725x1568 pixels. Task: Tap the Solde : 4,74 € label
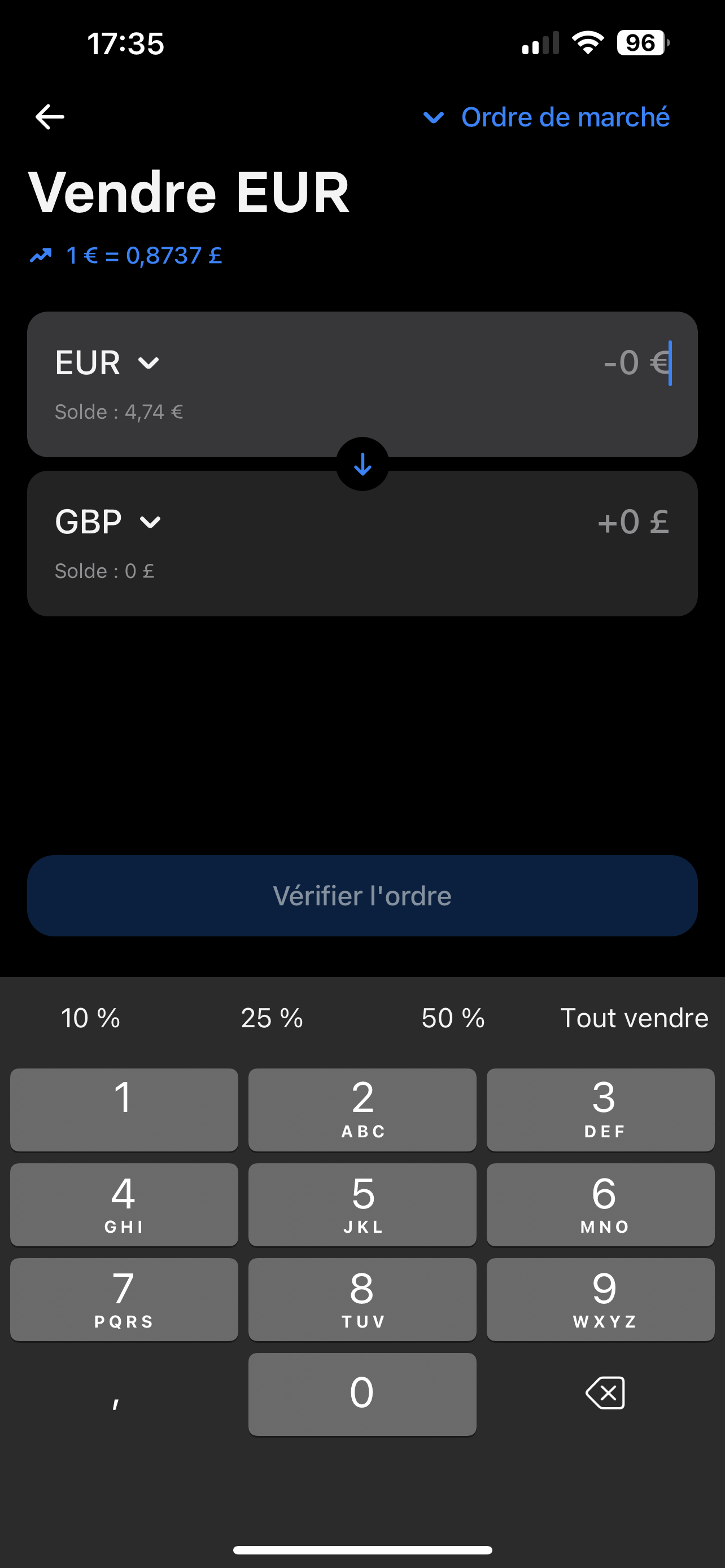(x=119, y=411)
